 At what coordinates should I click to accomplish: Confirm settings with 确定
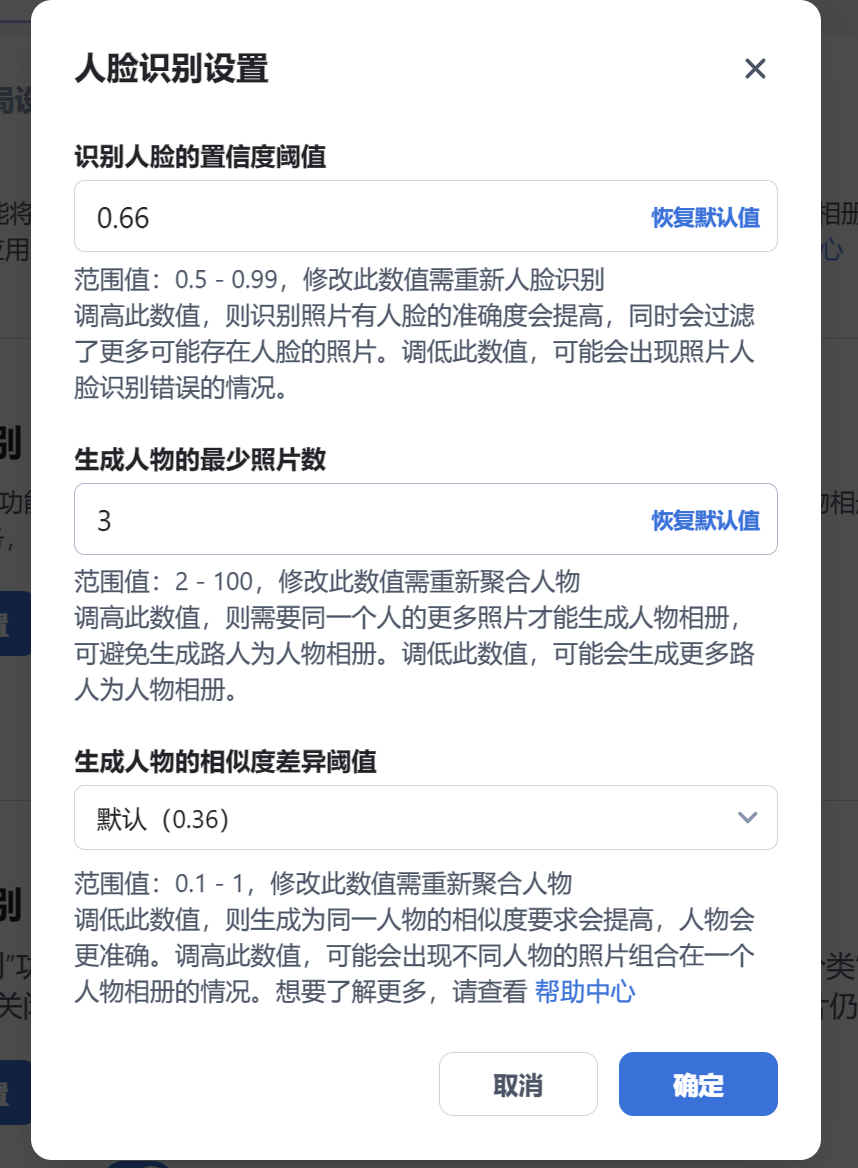698,1085
